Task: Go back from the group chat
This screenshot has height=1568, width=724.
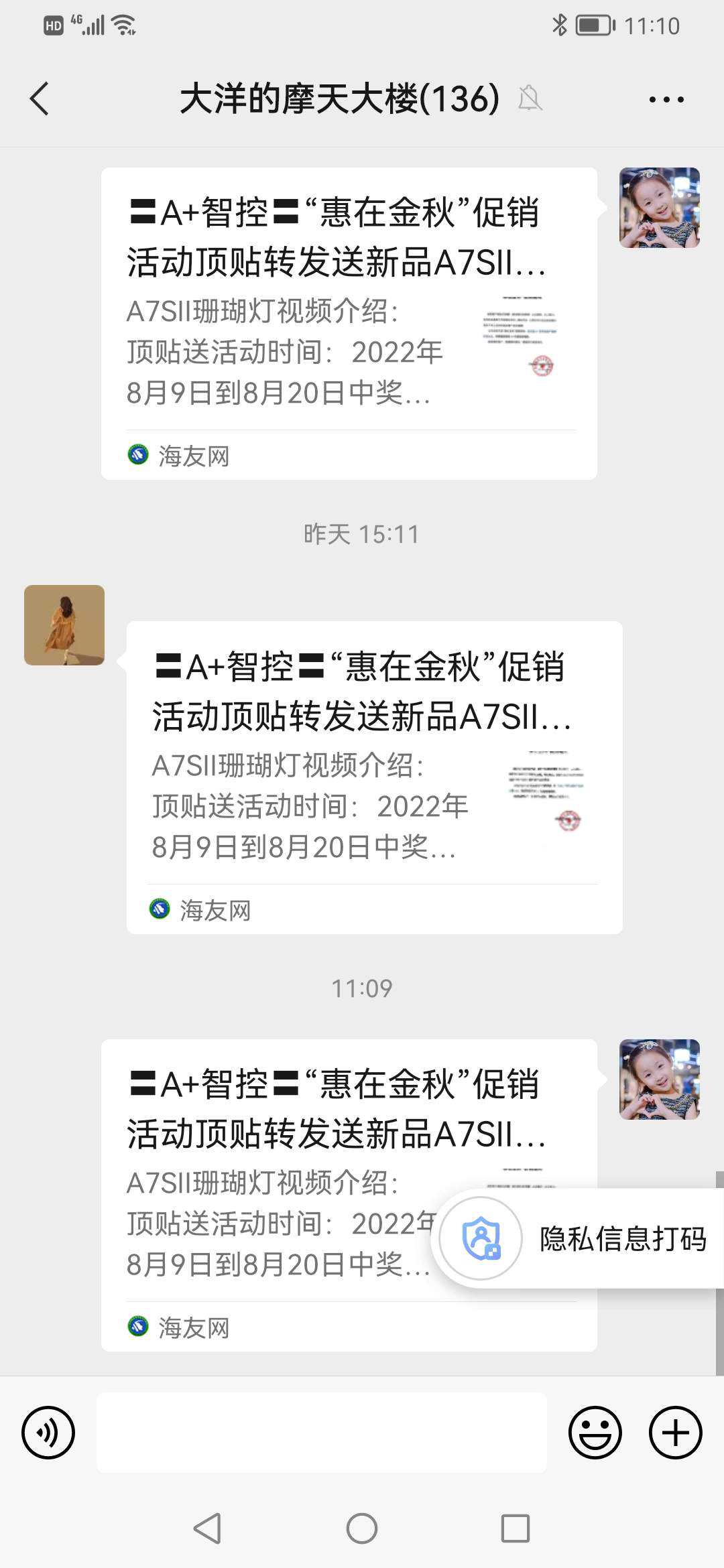Action: coord(40,99)
